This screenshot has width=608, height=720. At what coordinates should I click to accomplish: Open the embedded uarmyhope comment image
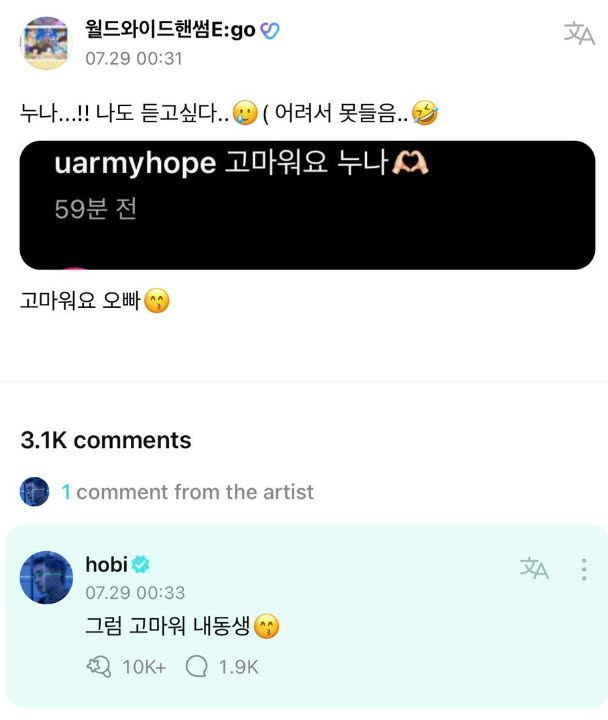pos(307,205)
